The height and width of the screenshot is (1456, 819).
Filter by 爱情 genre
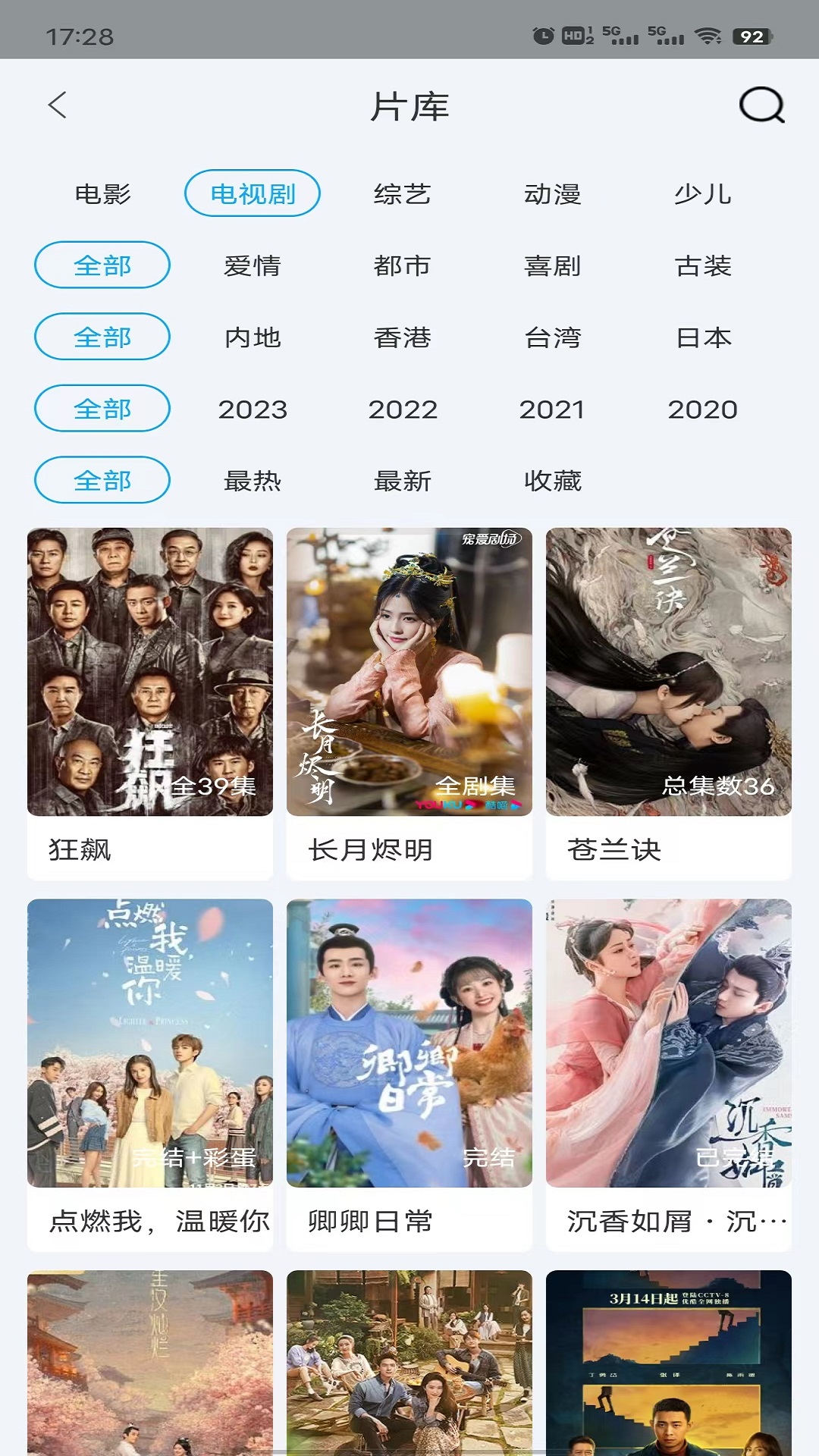253,266
